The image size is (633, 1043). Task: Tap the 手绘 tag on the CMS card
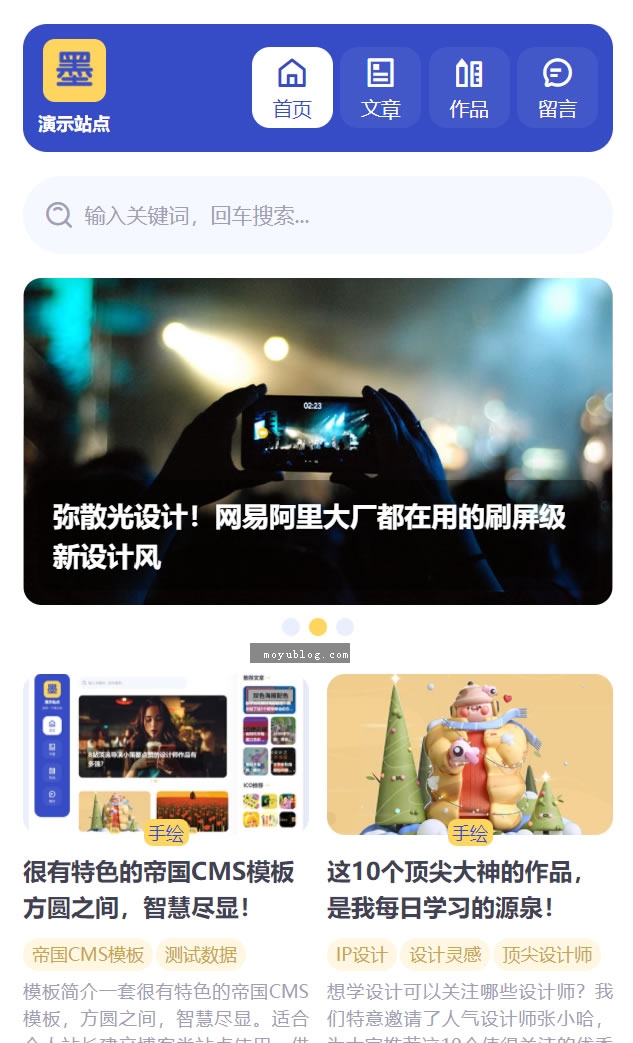tap(166, 833)
